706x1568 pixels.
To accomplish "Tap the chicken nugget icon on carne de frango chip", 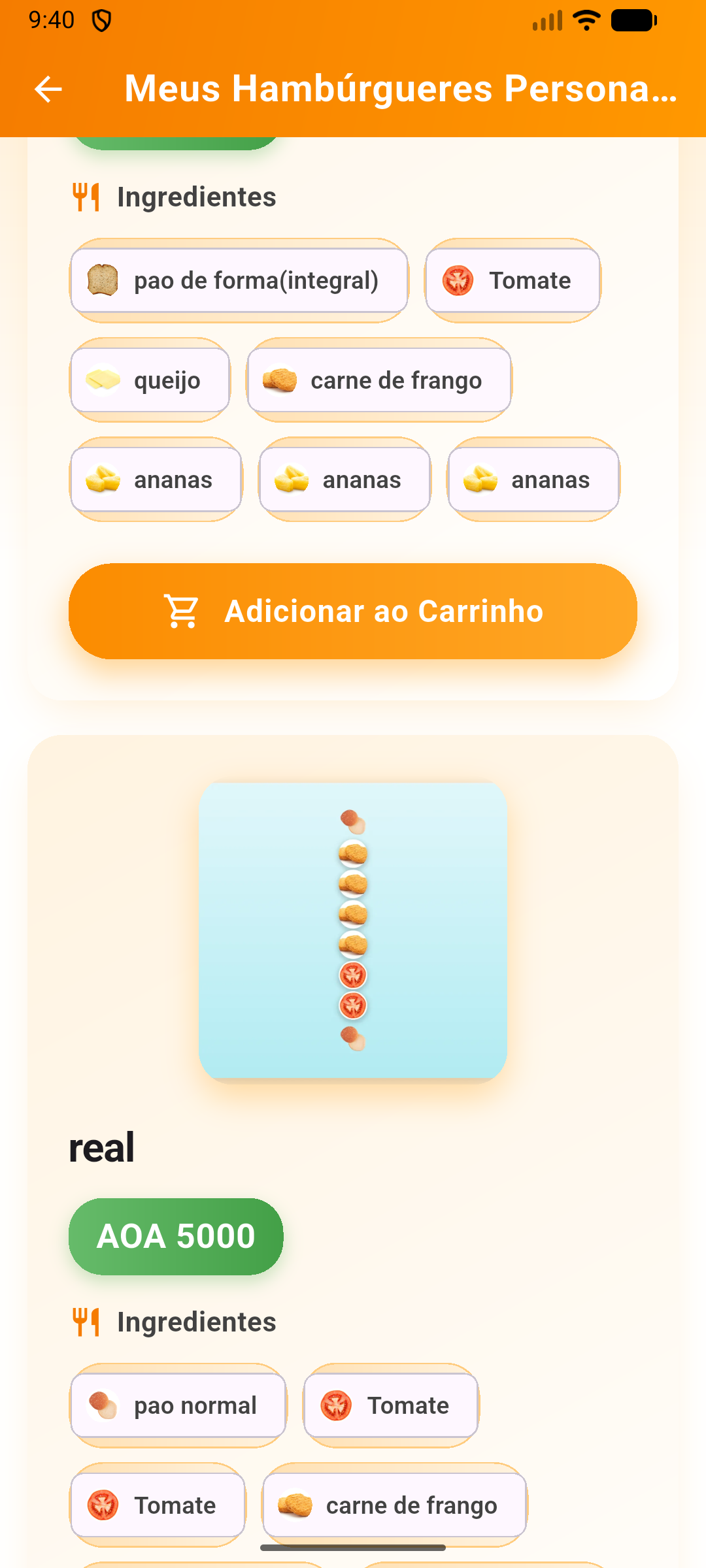I will 282,380.
